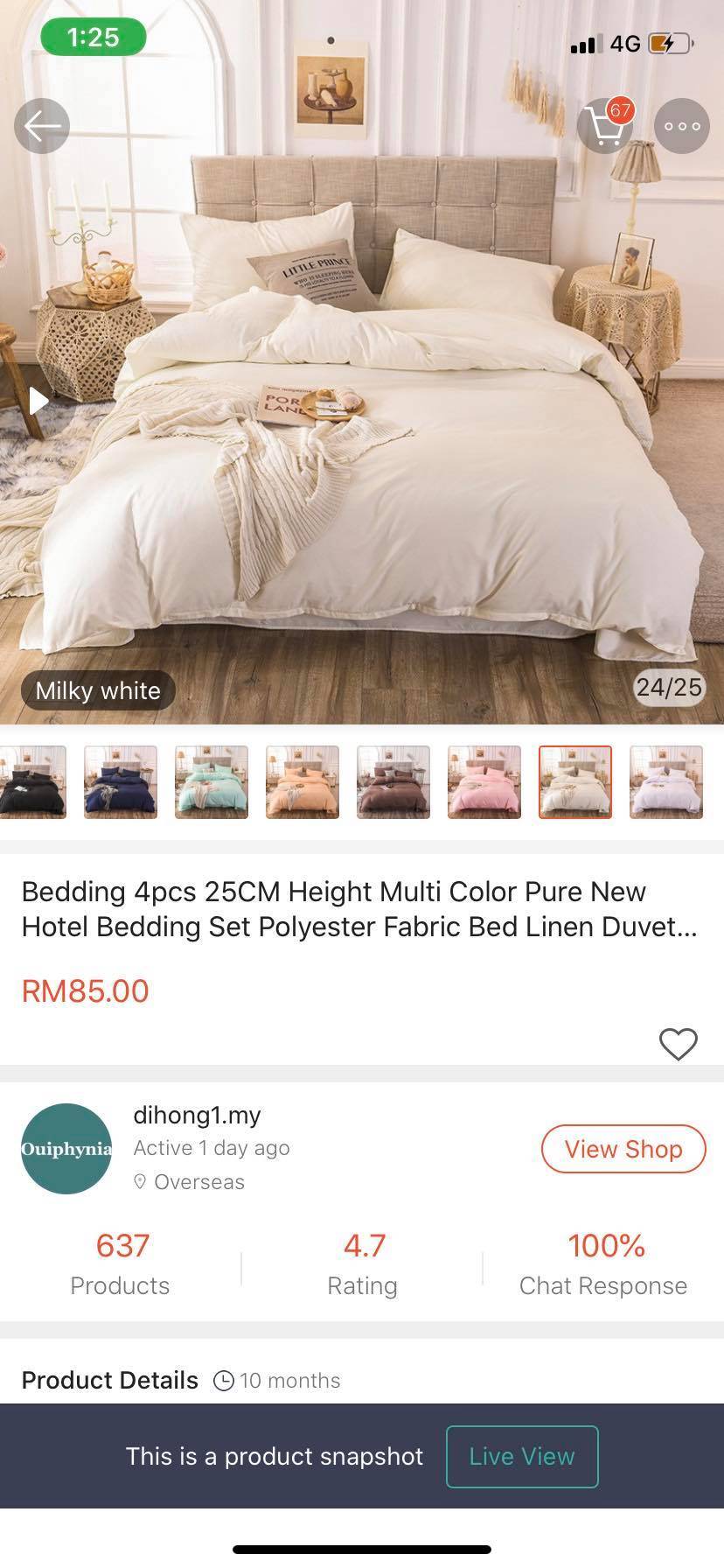Select the mint green bedding thumbnail

click(212, 782)
